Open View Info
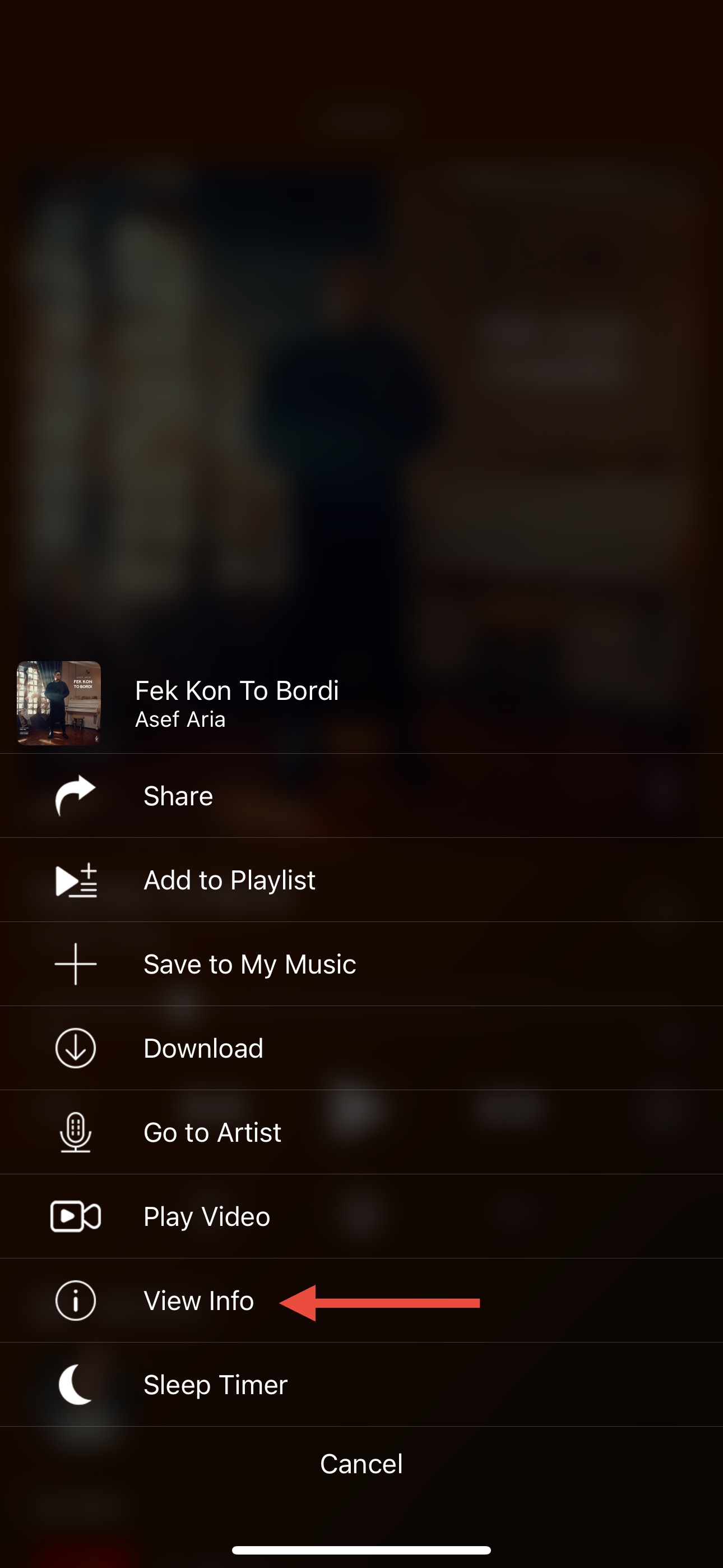 pos(198,1300)
